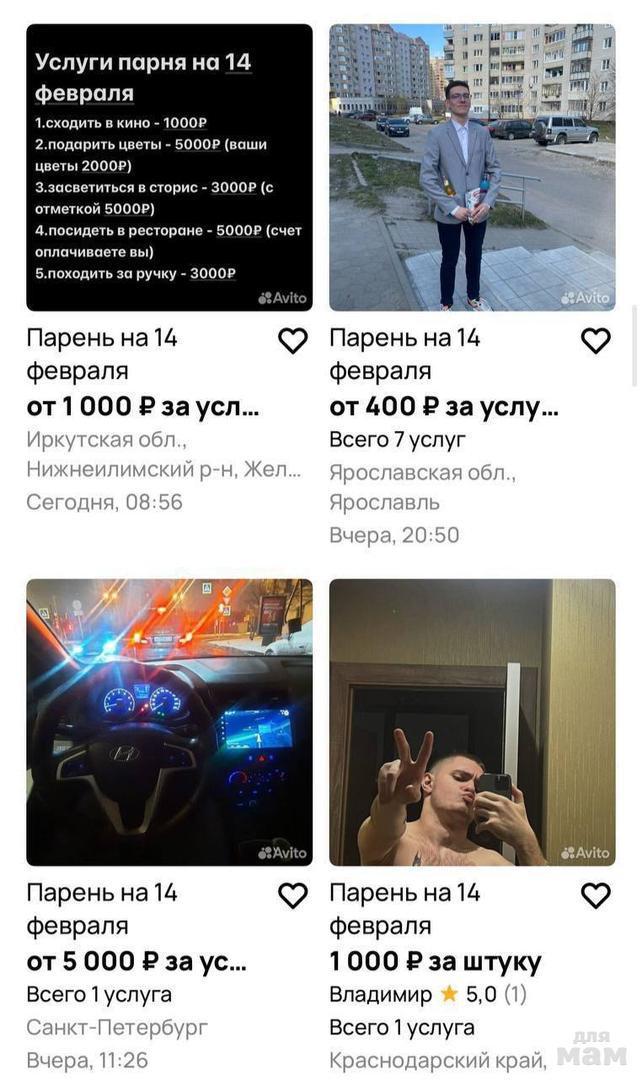View the Saint Petersburg listing with car dashboard photo

pos(169,722)
